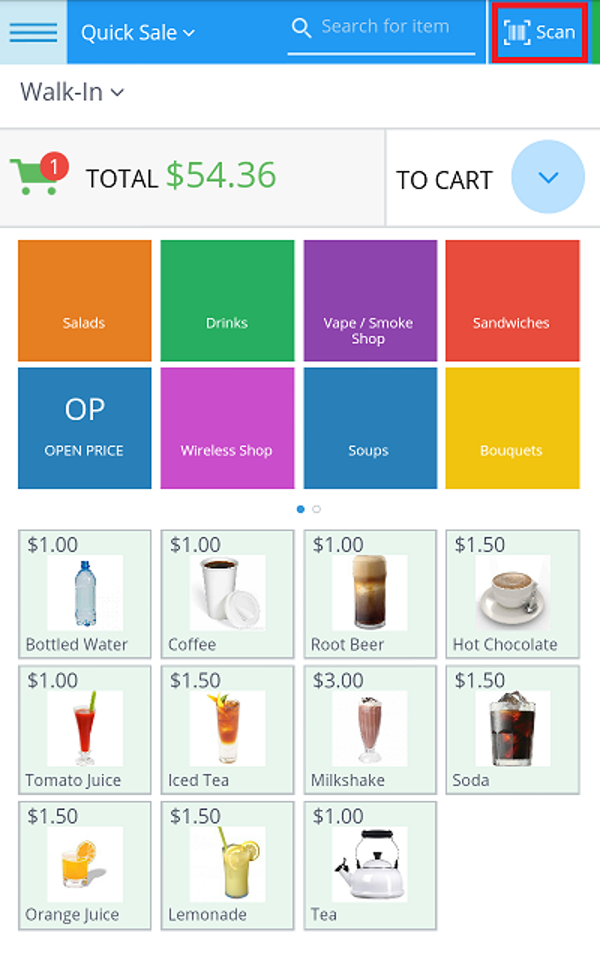
Task: Expand the Quick Sale dropdown
Action: click(138, 33)
